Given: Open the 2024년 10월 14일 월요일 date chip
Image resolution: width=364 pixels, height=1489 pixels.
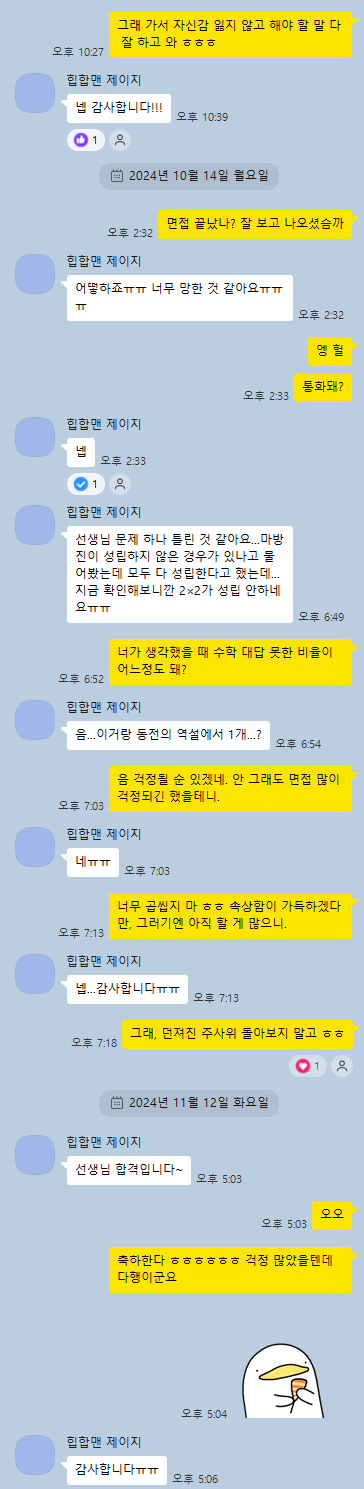Looking at the screenshot, I should point(189,176).
